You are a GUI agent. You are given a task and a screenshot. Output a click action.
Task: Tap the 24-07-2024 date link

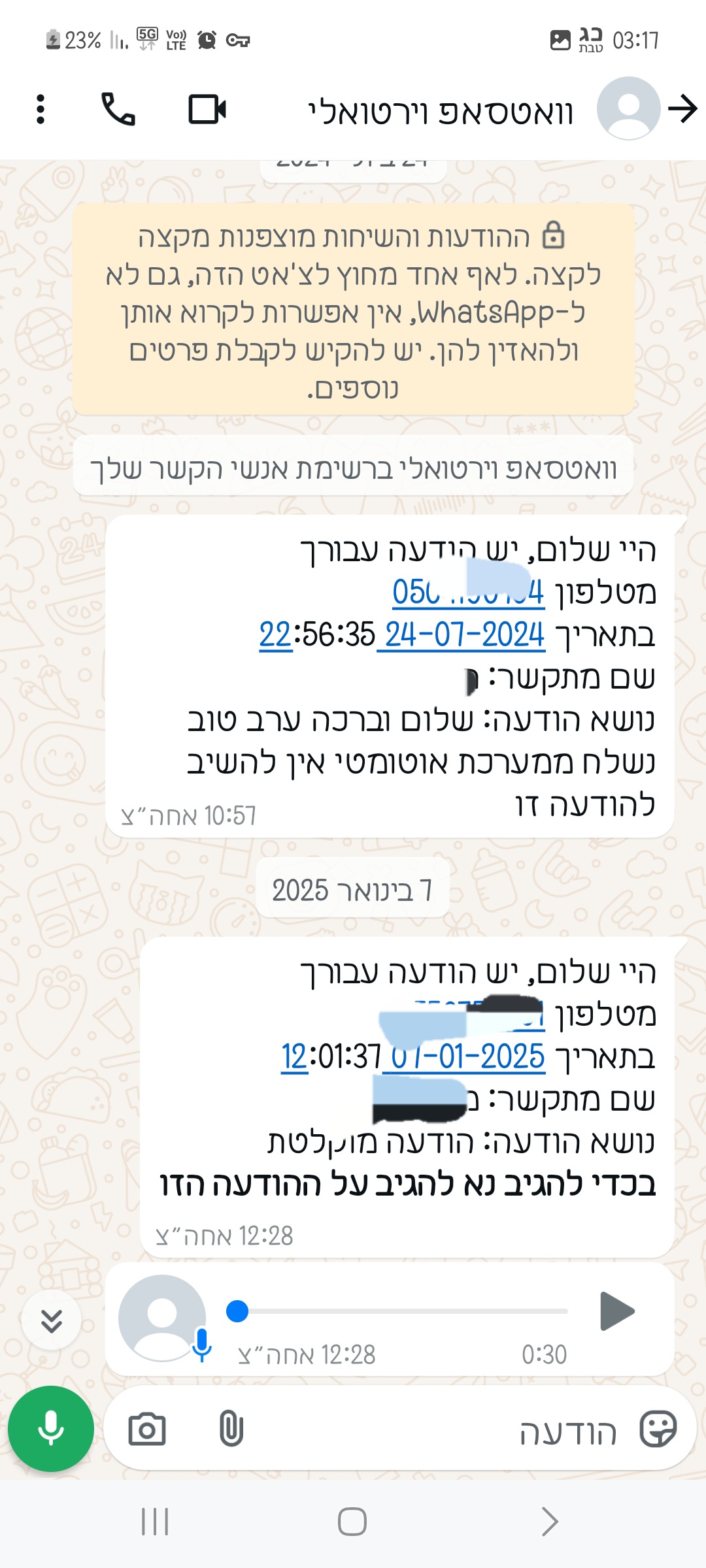pyautogui.click(x=464, y=635)
